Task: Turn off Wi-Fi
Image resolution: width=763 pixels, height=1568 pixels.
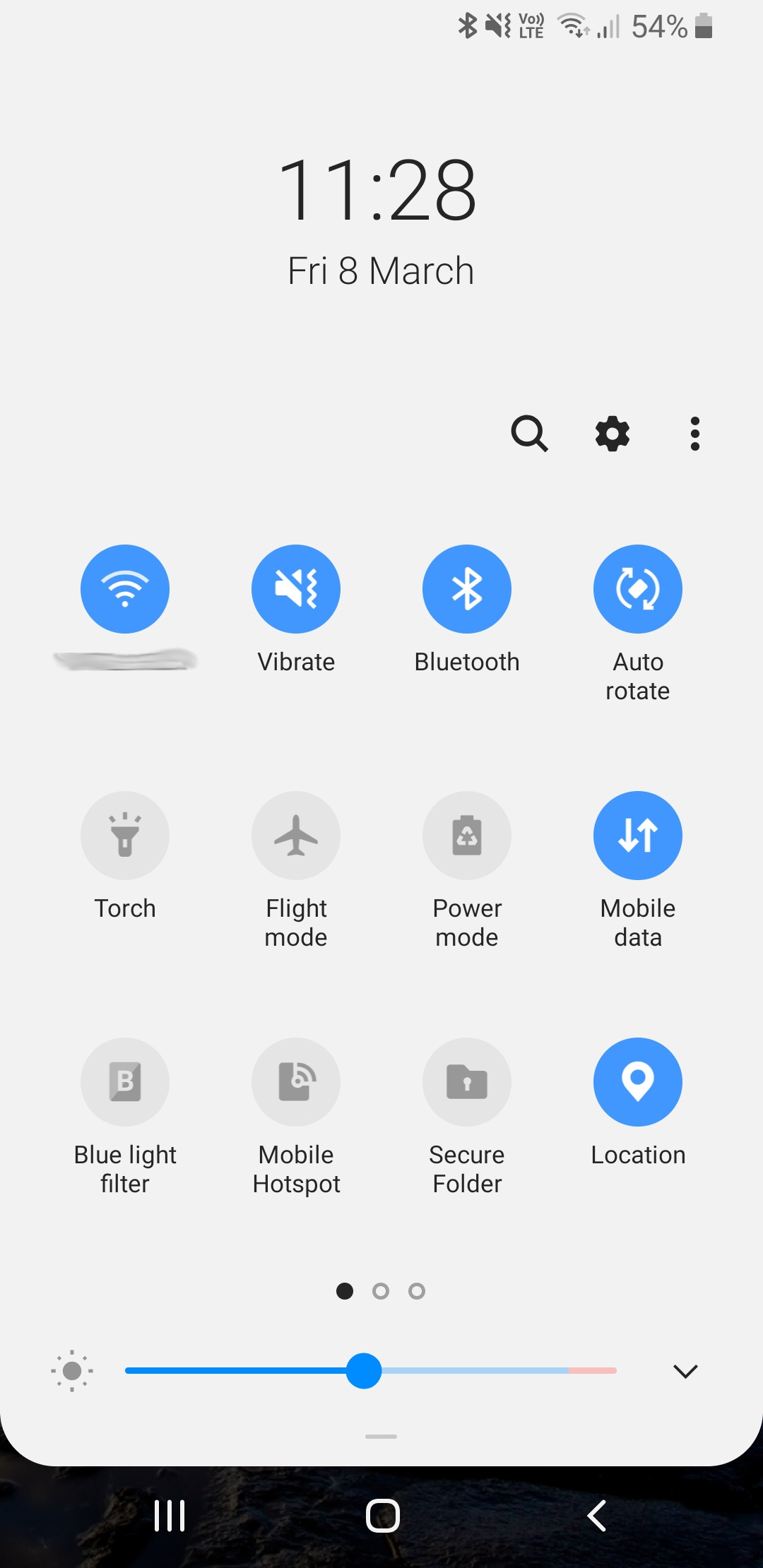Action: click(125, 588)
